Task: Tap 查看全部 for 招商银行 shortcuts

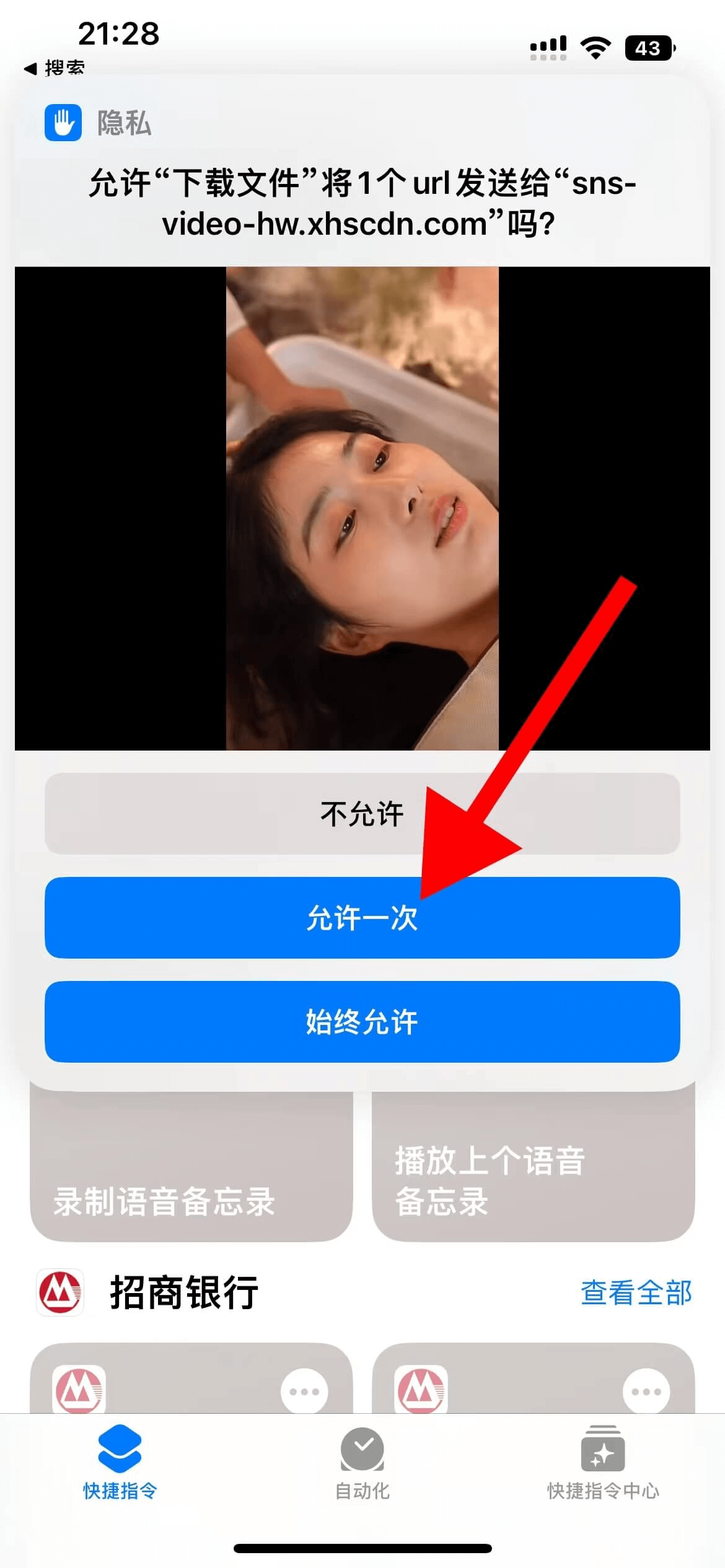Action: click(636, 1293)
